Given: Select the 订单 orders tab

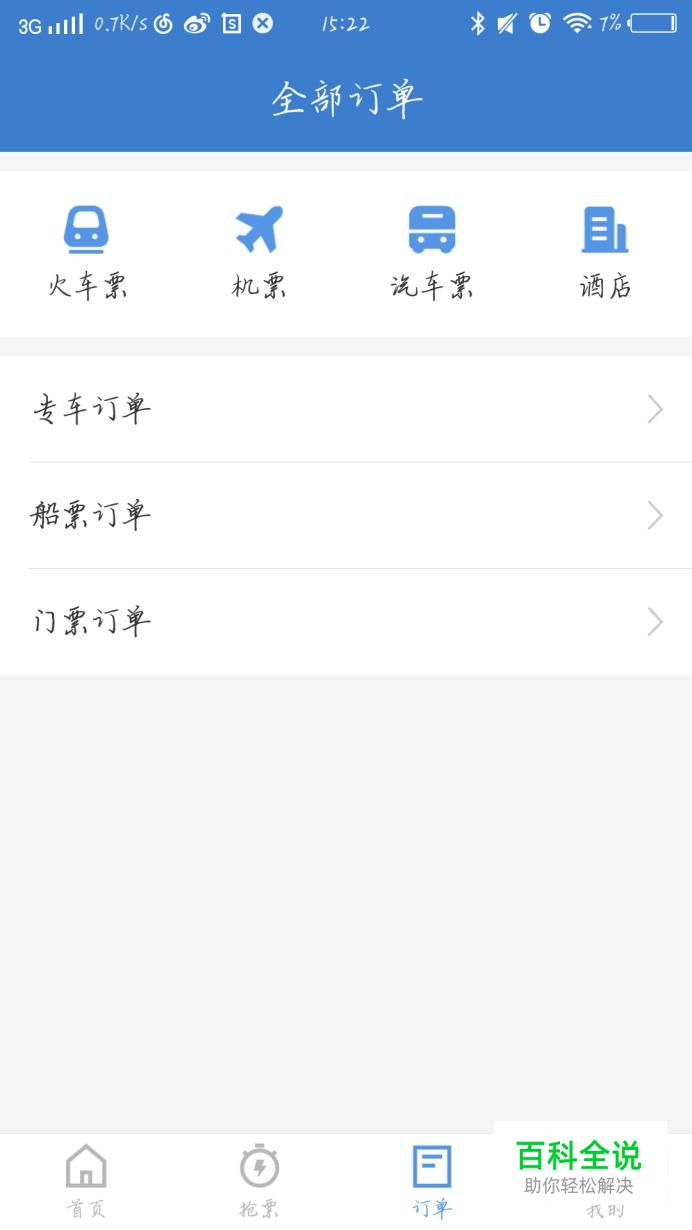Looking at the screenshot, I should 432,1182.
